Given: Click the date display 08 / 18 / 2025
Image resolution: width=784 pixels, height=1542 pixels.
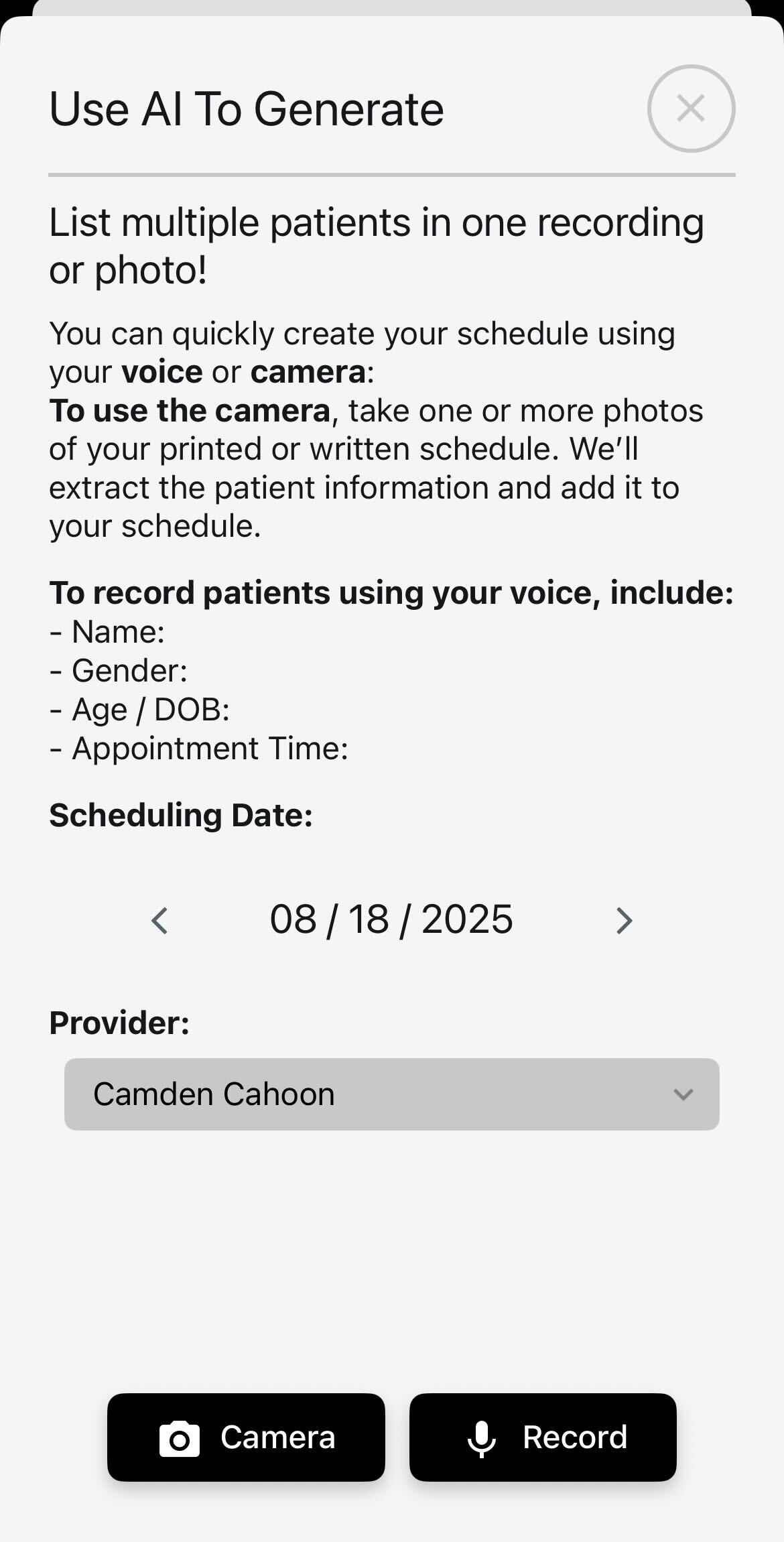Looking at the screenshot, I should tap(391, 921).
